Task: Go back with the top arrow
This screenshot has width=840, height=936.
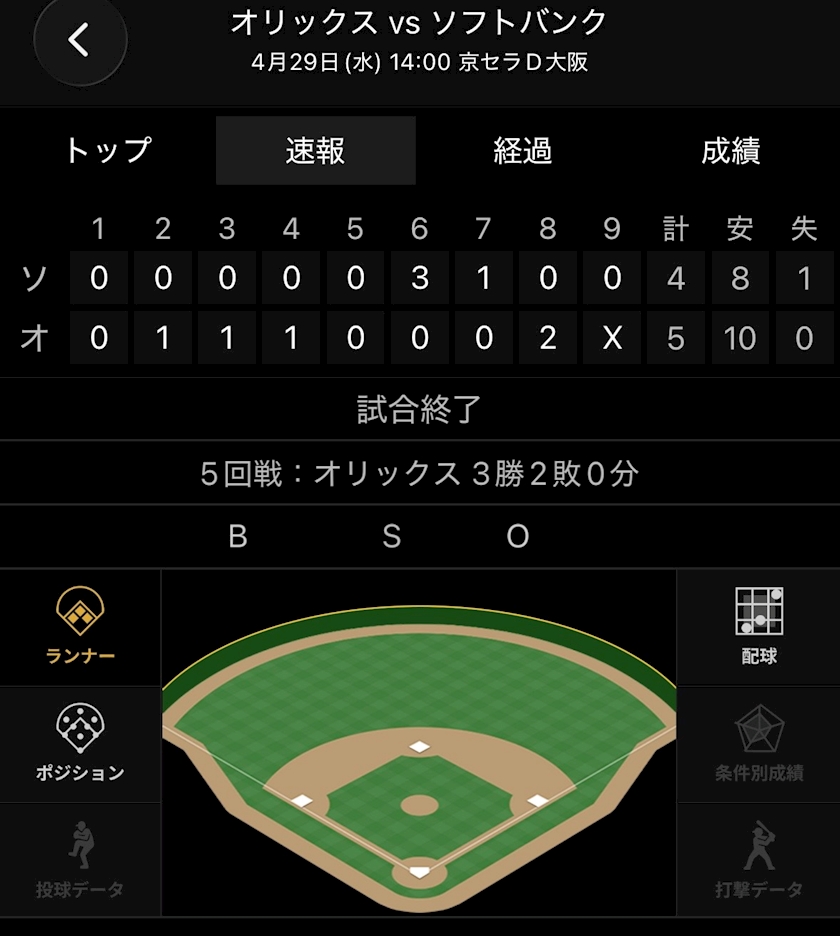Action: pyautogui.click(x=80, y=40)
